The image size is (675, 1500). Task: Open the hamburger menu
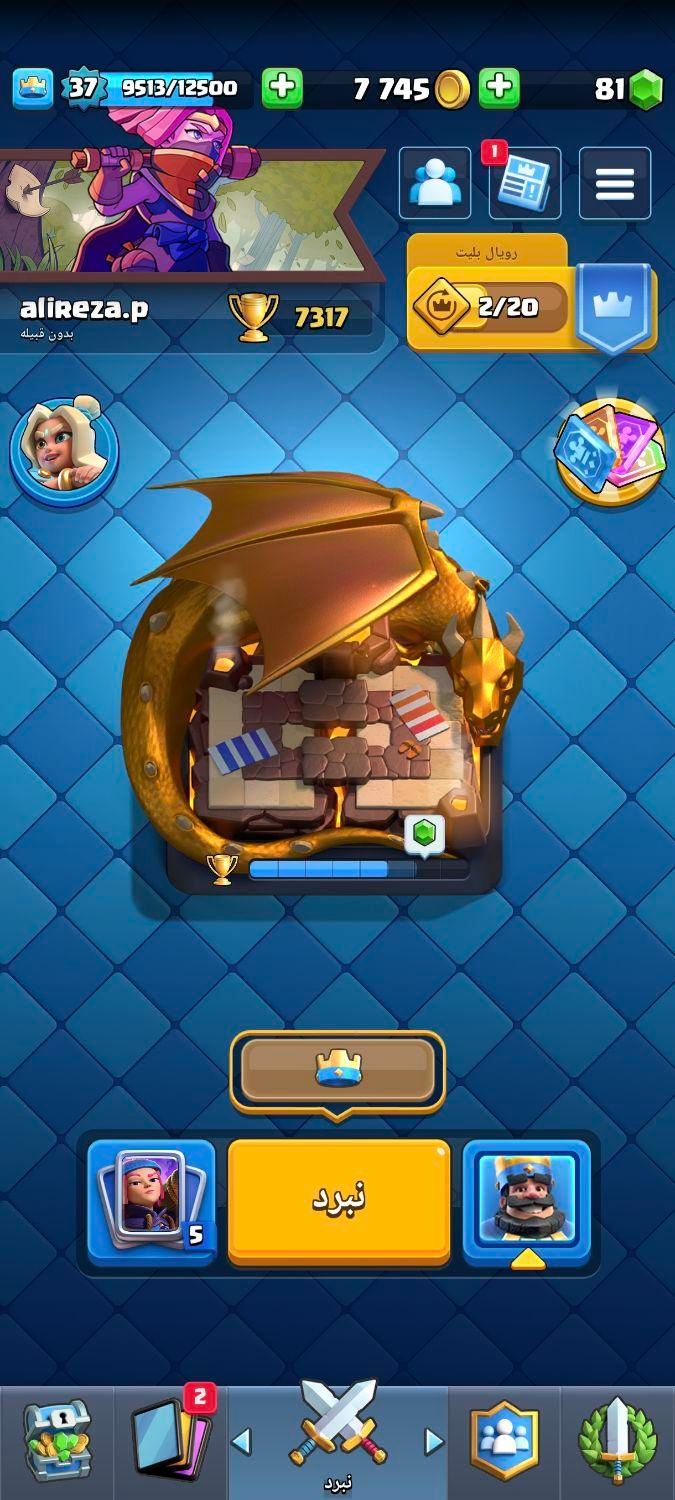[x=614, y=183]
